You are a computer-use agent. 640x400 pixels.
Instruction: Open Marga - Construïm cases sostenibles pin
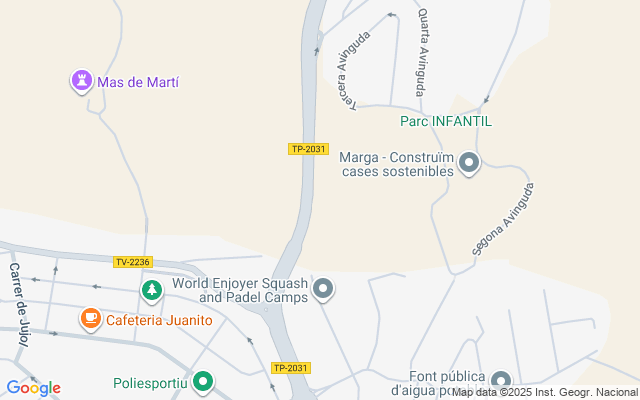[x=470, y=162]
